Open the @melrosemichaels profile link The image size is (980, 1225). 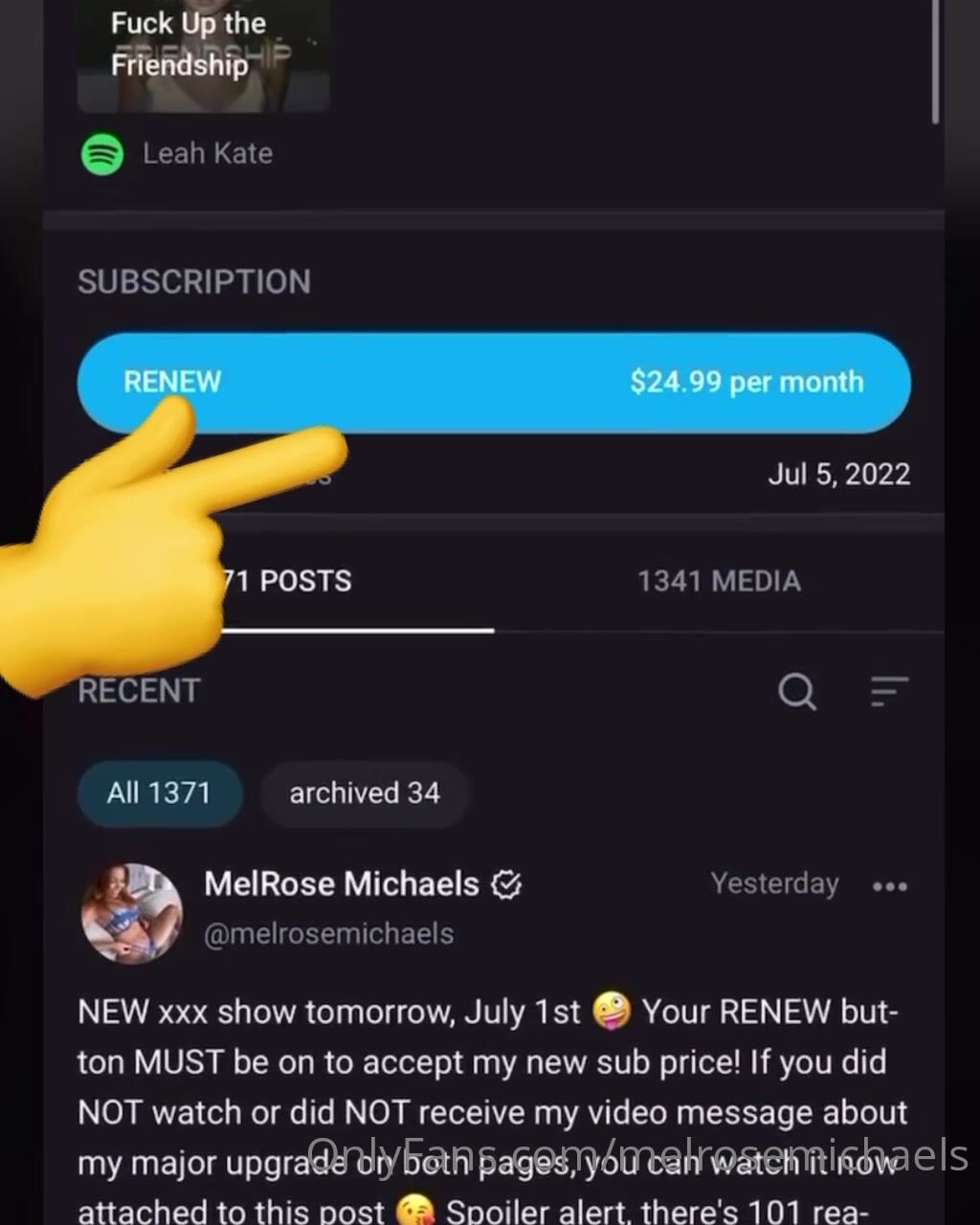[x=328, y=934]
